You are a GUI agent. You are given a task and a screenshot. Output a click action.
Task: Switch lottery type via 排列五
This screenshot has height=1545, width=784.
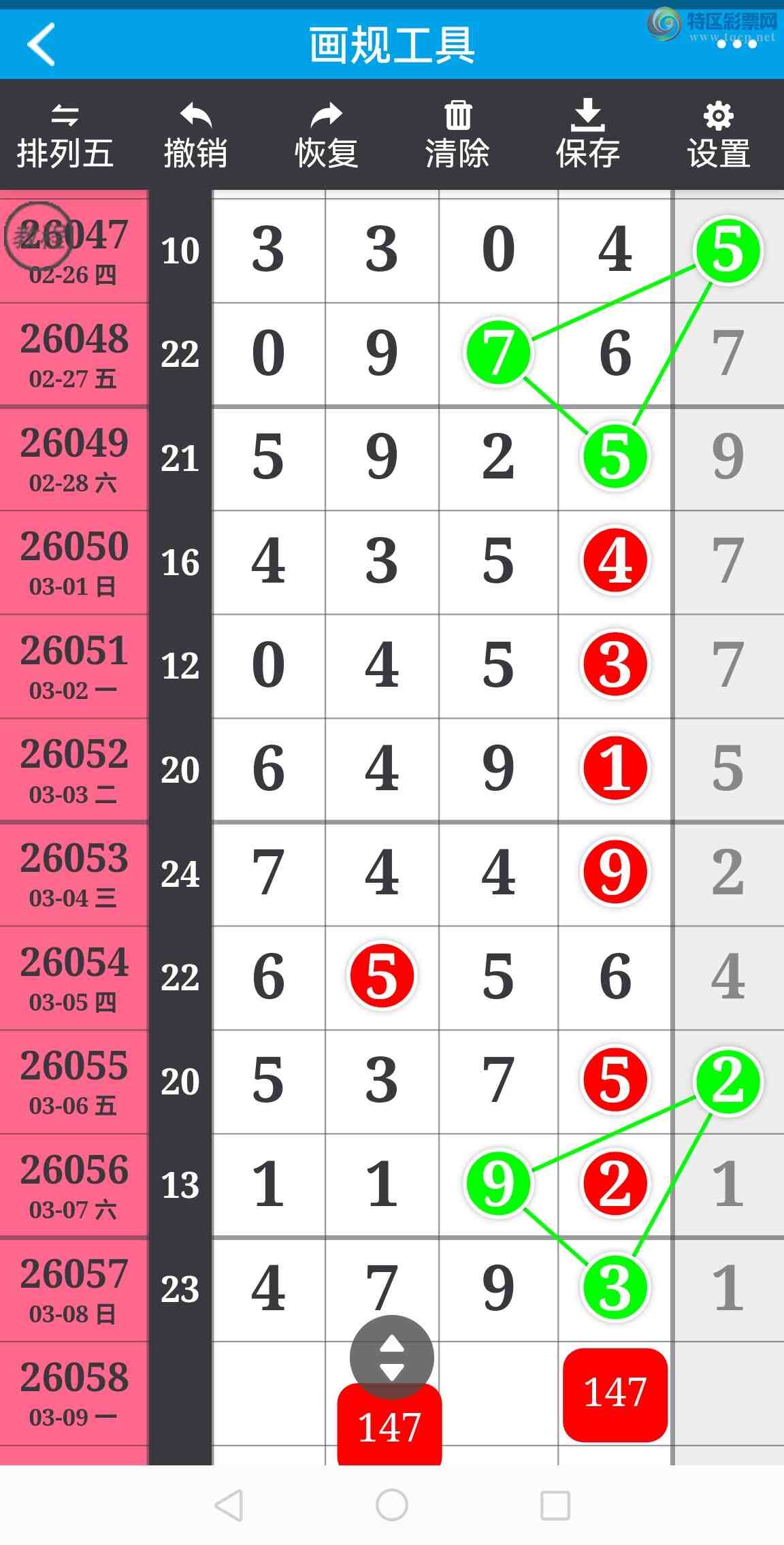point(65,136)
